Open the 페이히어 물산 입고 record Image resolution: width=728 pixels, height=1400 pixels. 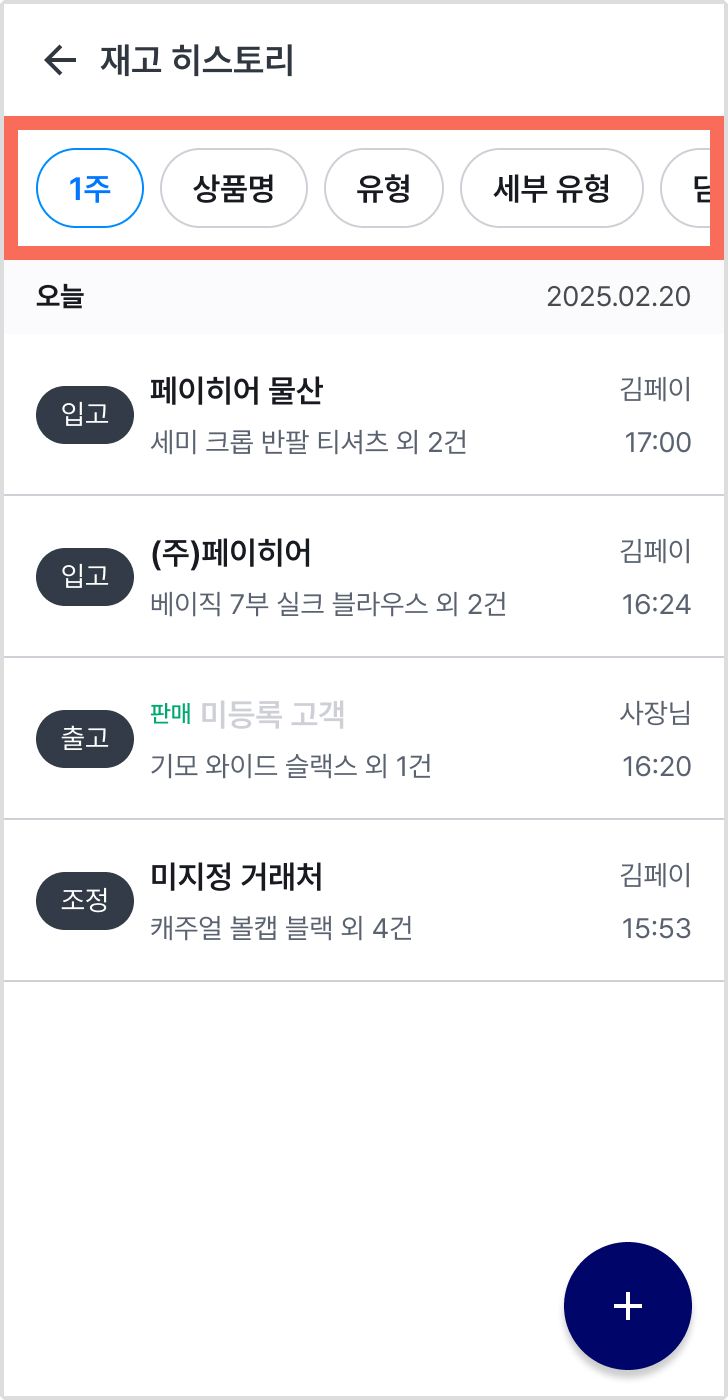364,414
